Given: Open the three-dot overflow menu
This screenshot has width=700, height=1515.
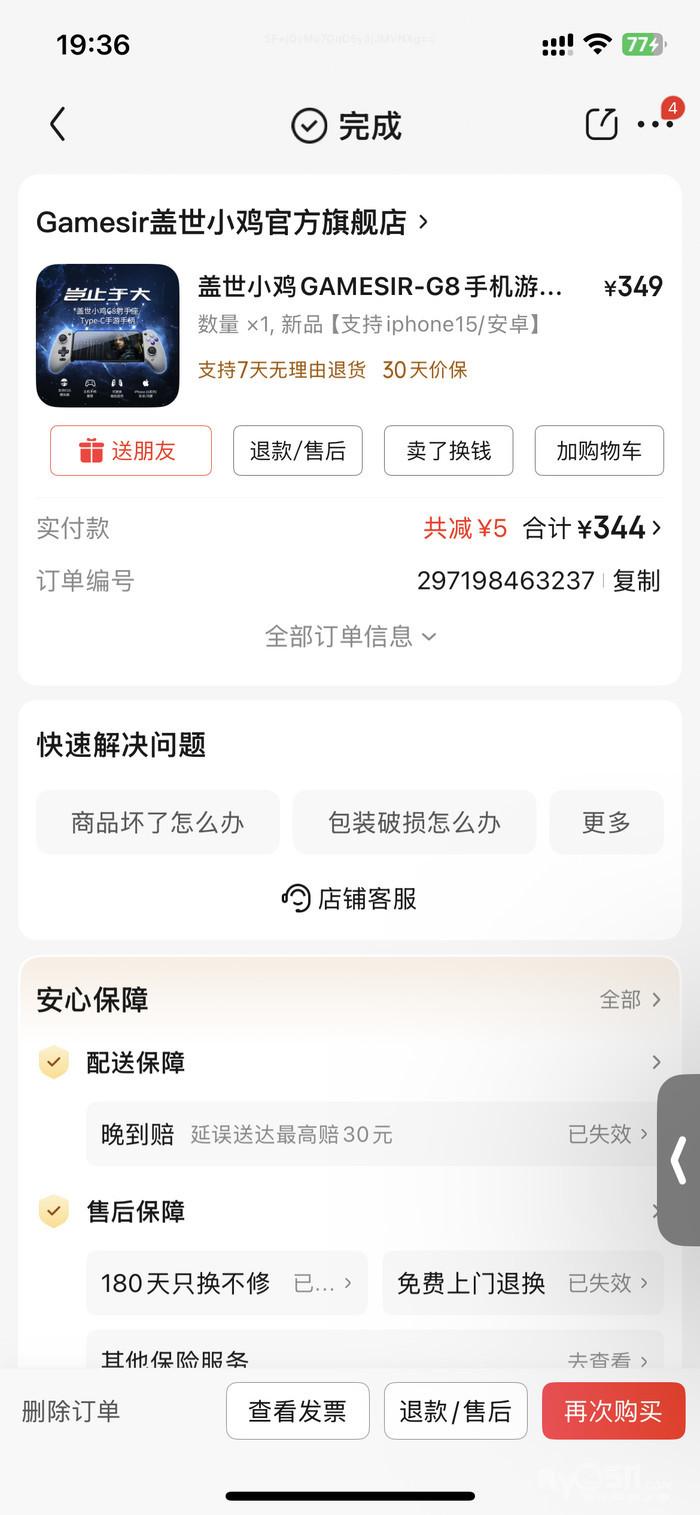Looking at the screenshot, I should point(655,125).
